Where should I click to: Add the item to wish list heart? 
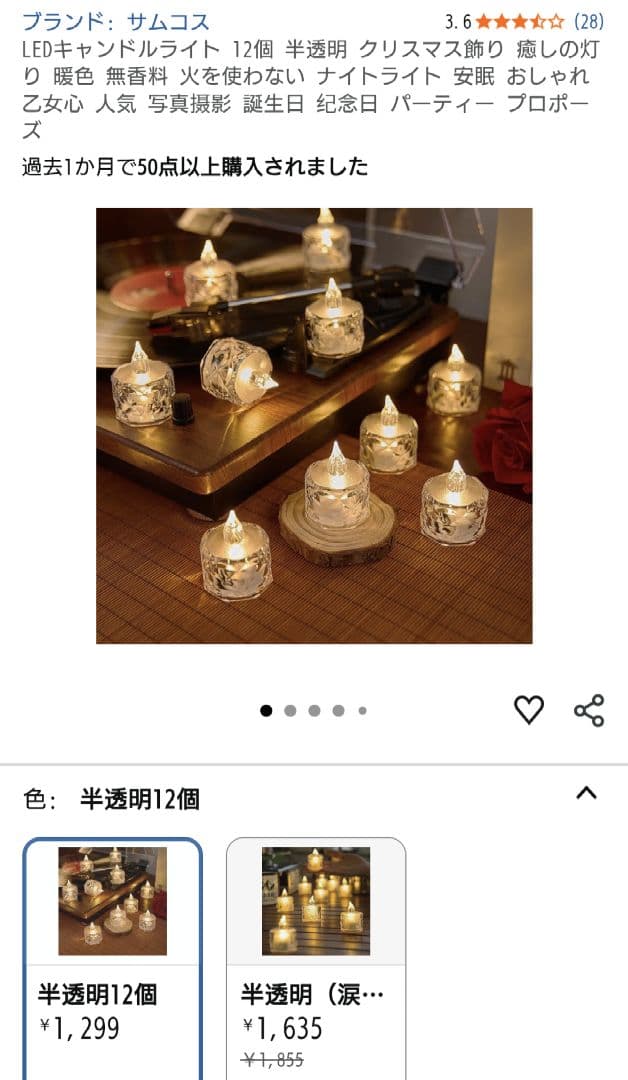point(528,710)
